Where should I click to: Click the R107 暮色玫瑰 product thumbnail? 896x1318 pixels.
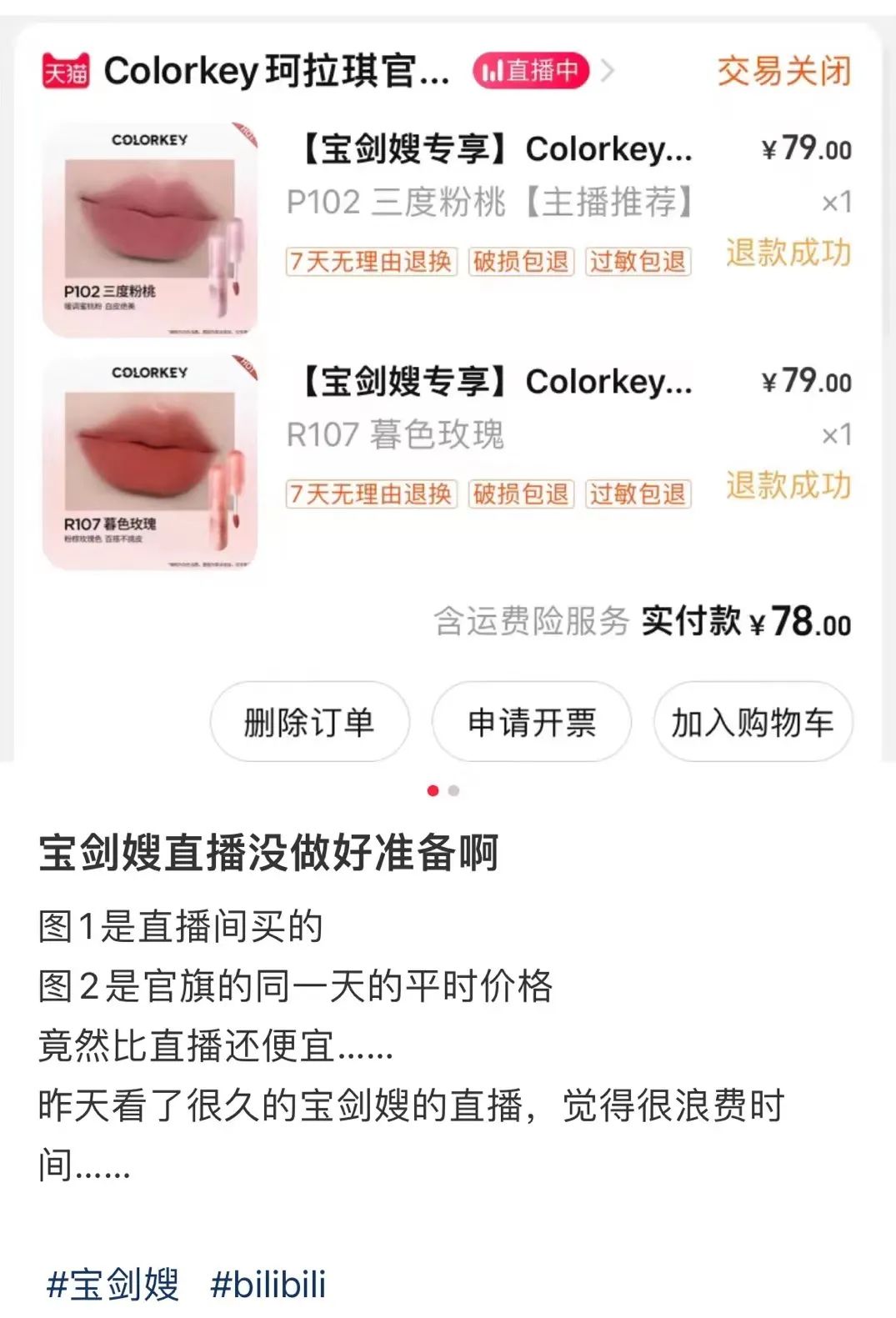point(150,467)
